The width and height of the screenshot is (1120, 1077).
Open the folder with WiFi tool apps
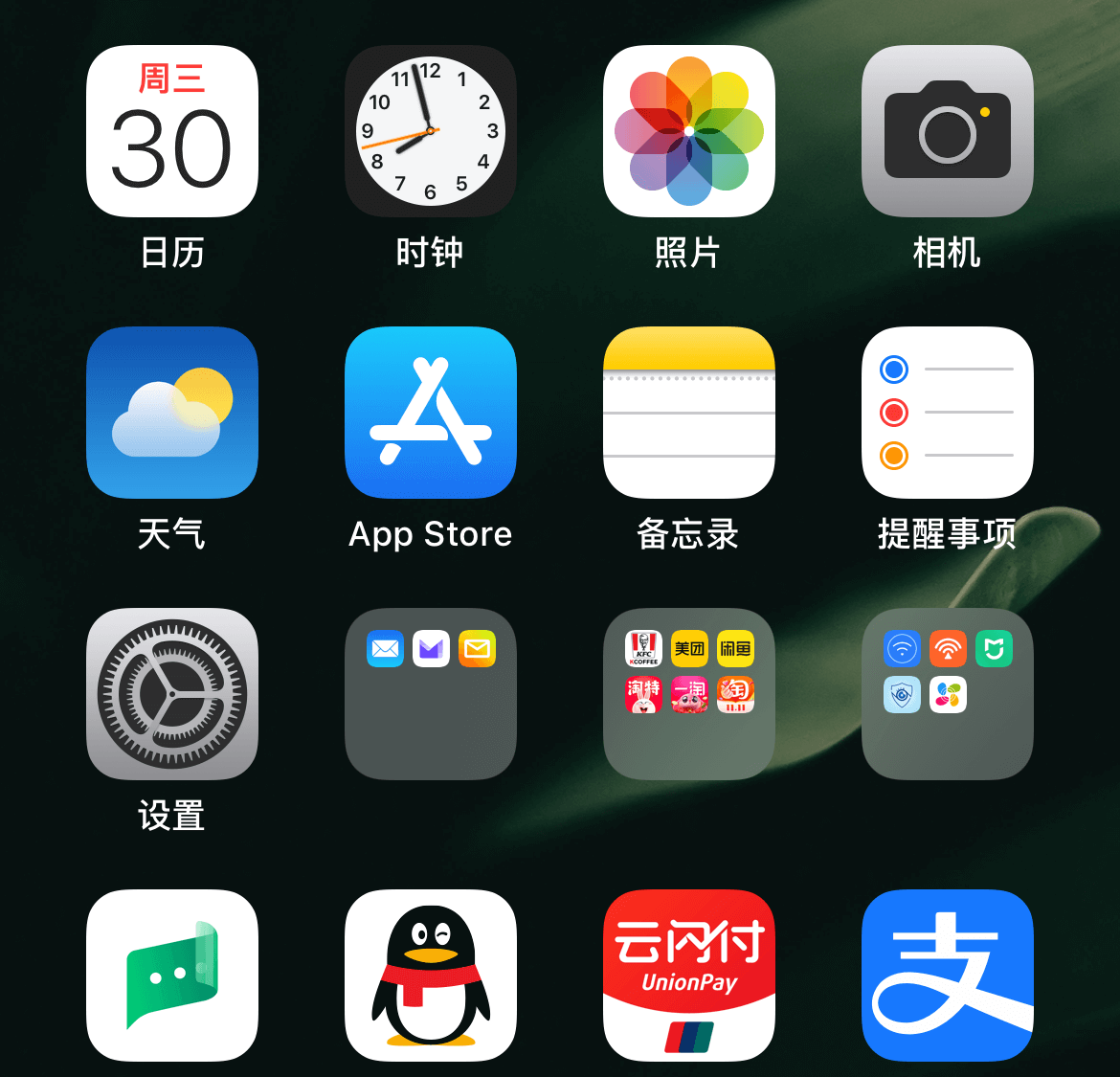tap(948, 694)
